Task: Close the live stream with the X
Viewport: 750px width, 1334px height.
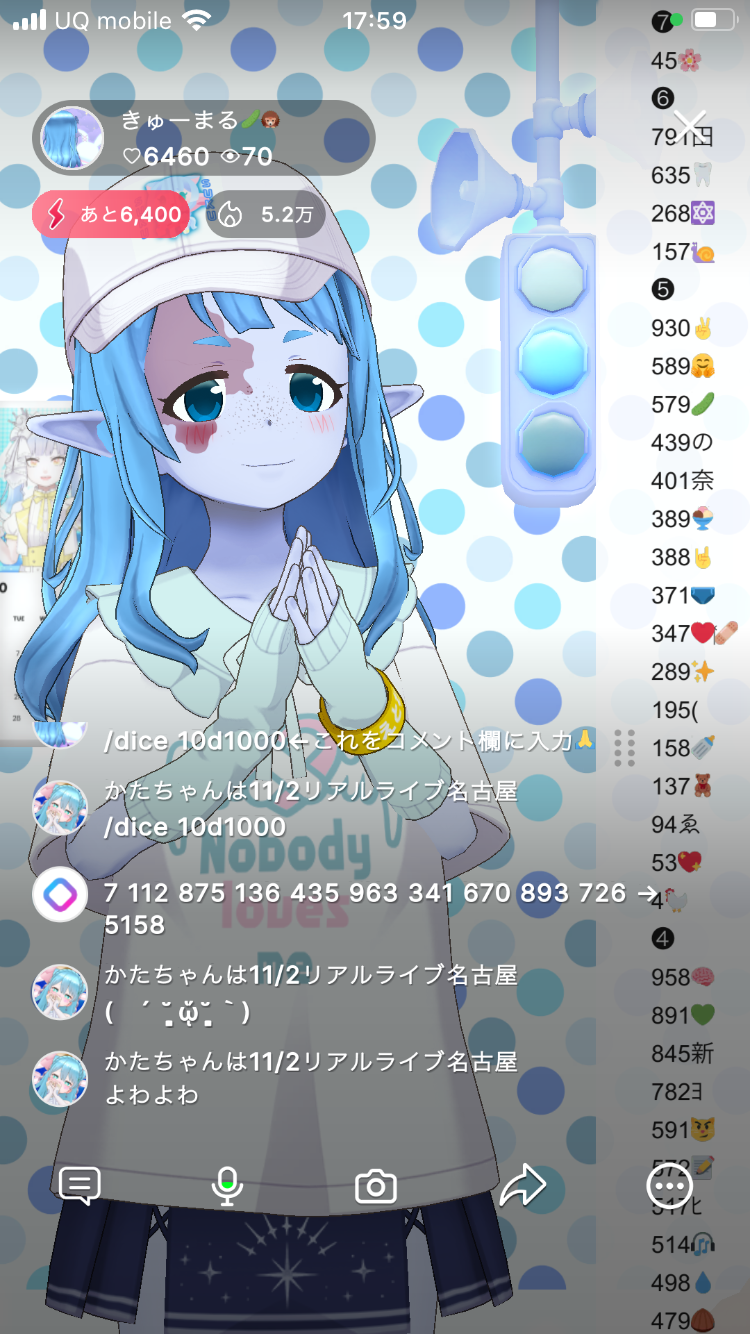Action: (x=689, y=125)
